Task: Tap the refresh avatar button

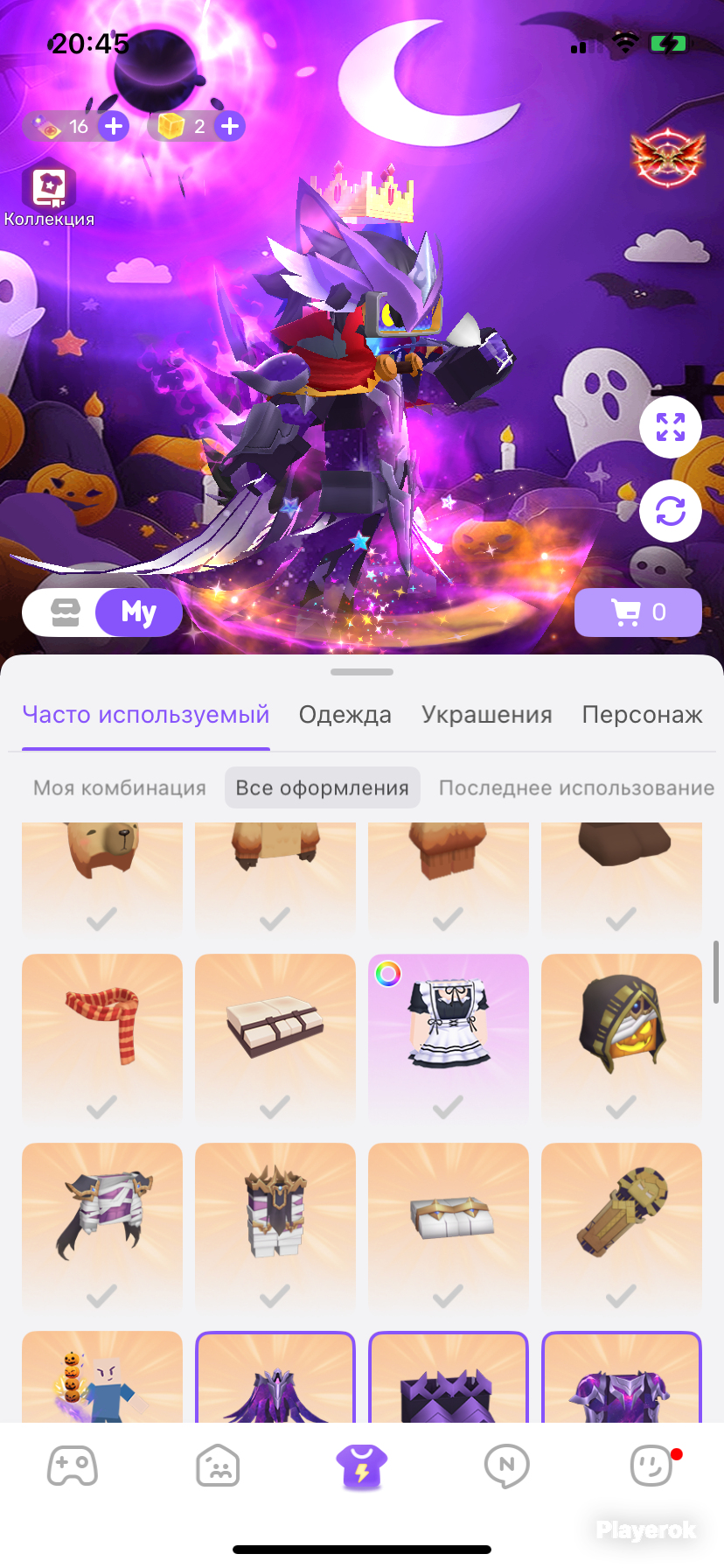Action: tap(670, 511)
